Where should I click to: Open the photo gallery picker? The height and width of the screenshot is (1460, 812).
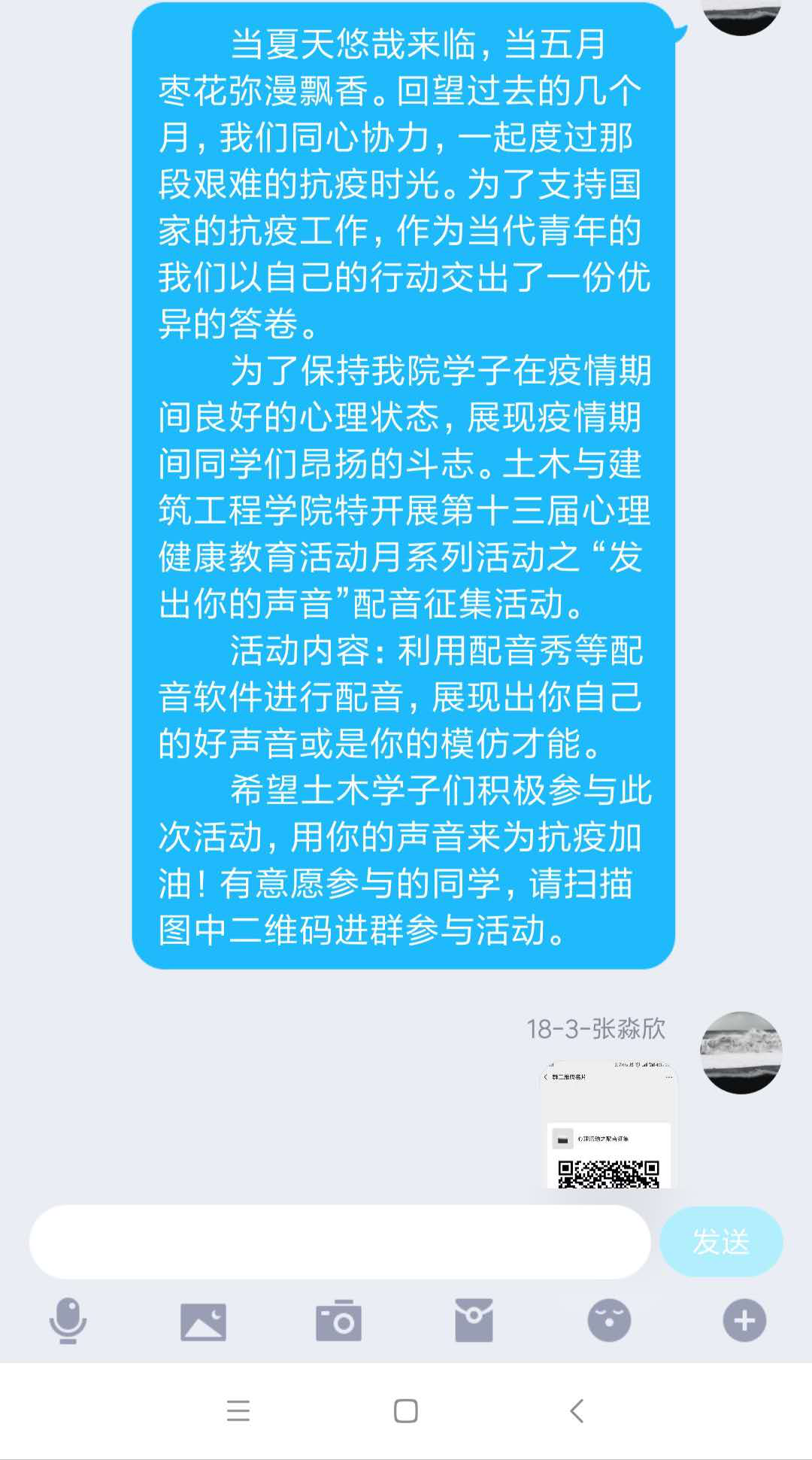(x=203, y=1321)
